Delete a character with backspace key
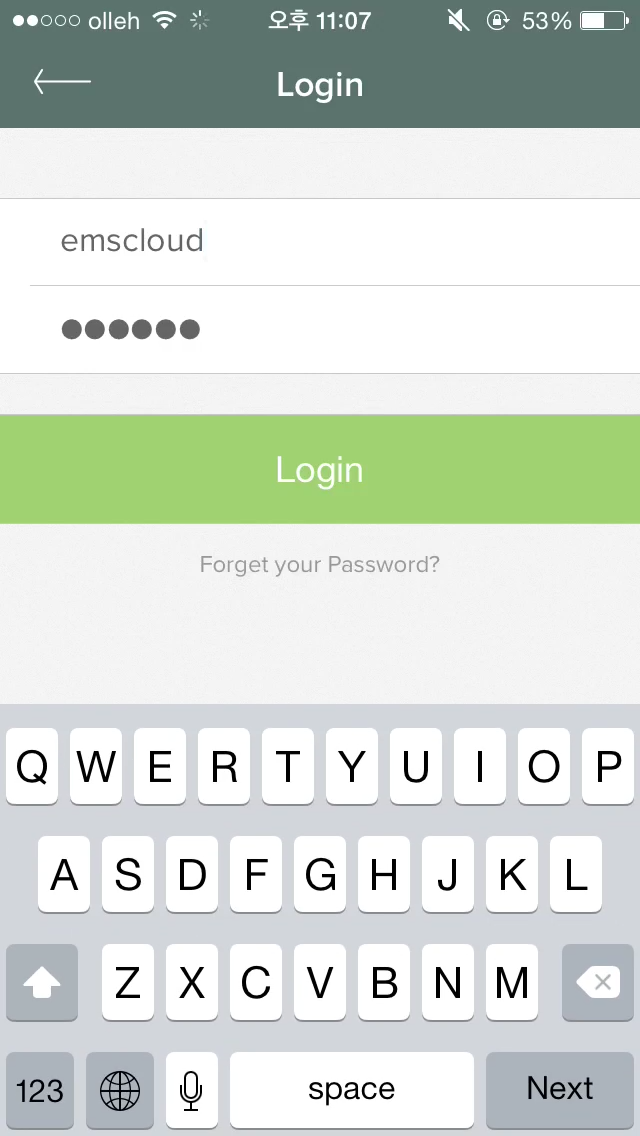Image resolution: width=640 pixels, height=1136 pixels. pyautogui.click(x=598, y=982)
